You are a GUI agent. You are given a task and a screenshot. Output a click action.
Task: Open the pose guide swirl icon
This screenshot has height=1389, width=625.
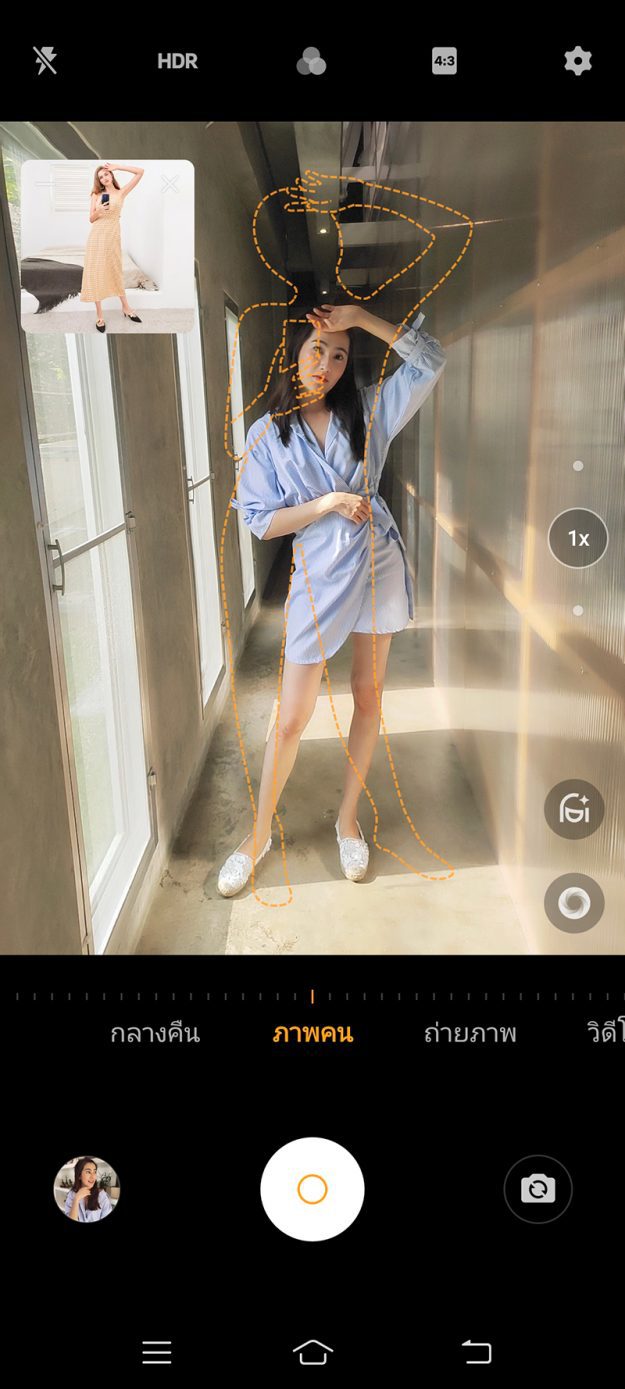(x=574, y=903)
